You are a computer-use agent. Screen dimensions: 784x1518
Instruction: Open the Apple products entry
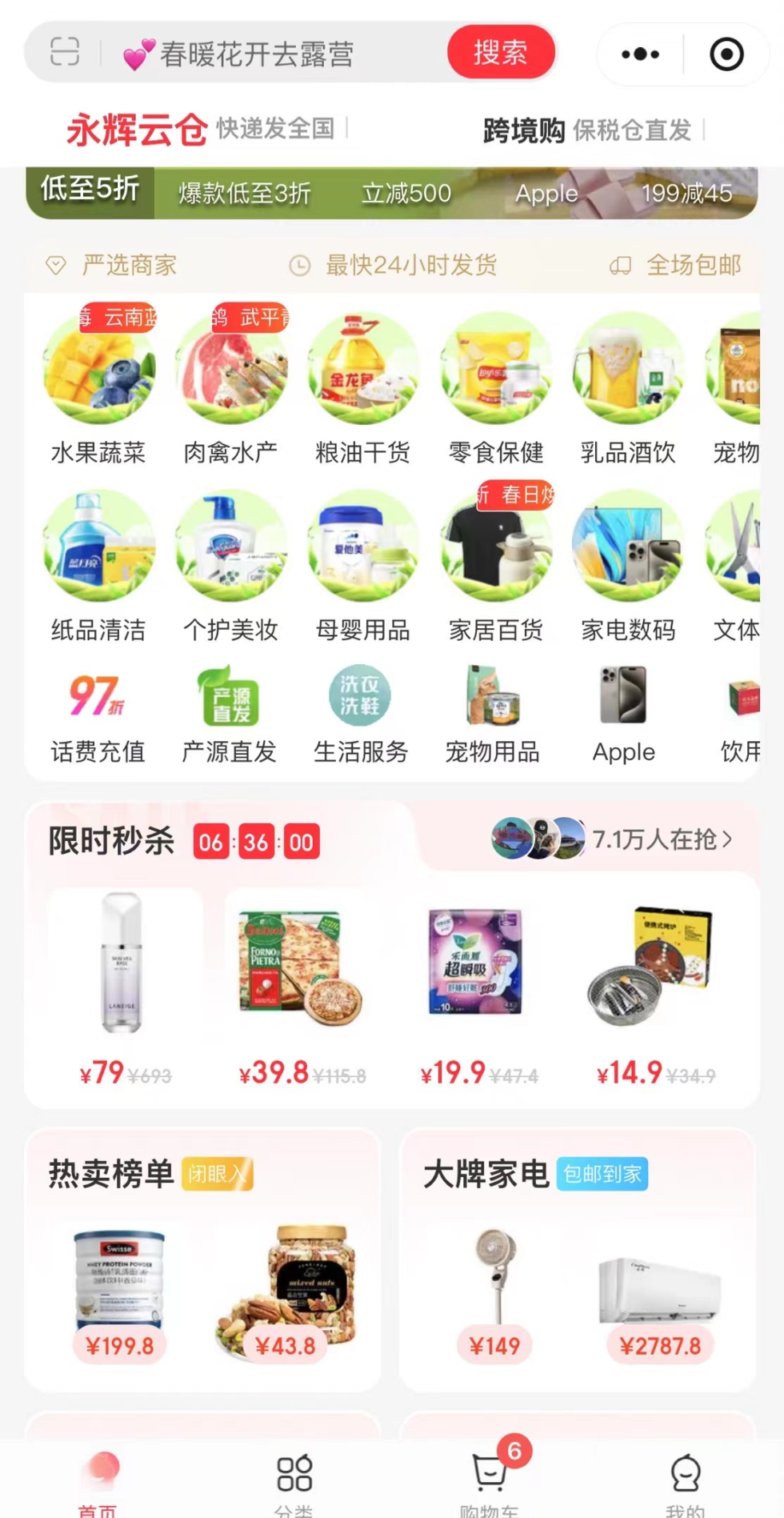(623, 714)
